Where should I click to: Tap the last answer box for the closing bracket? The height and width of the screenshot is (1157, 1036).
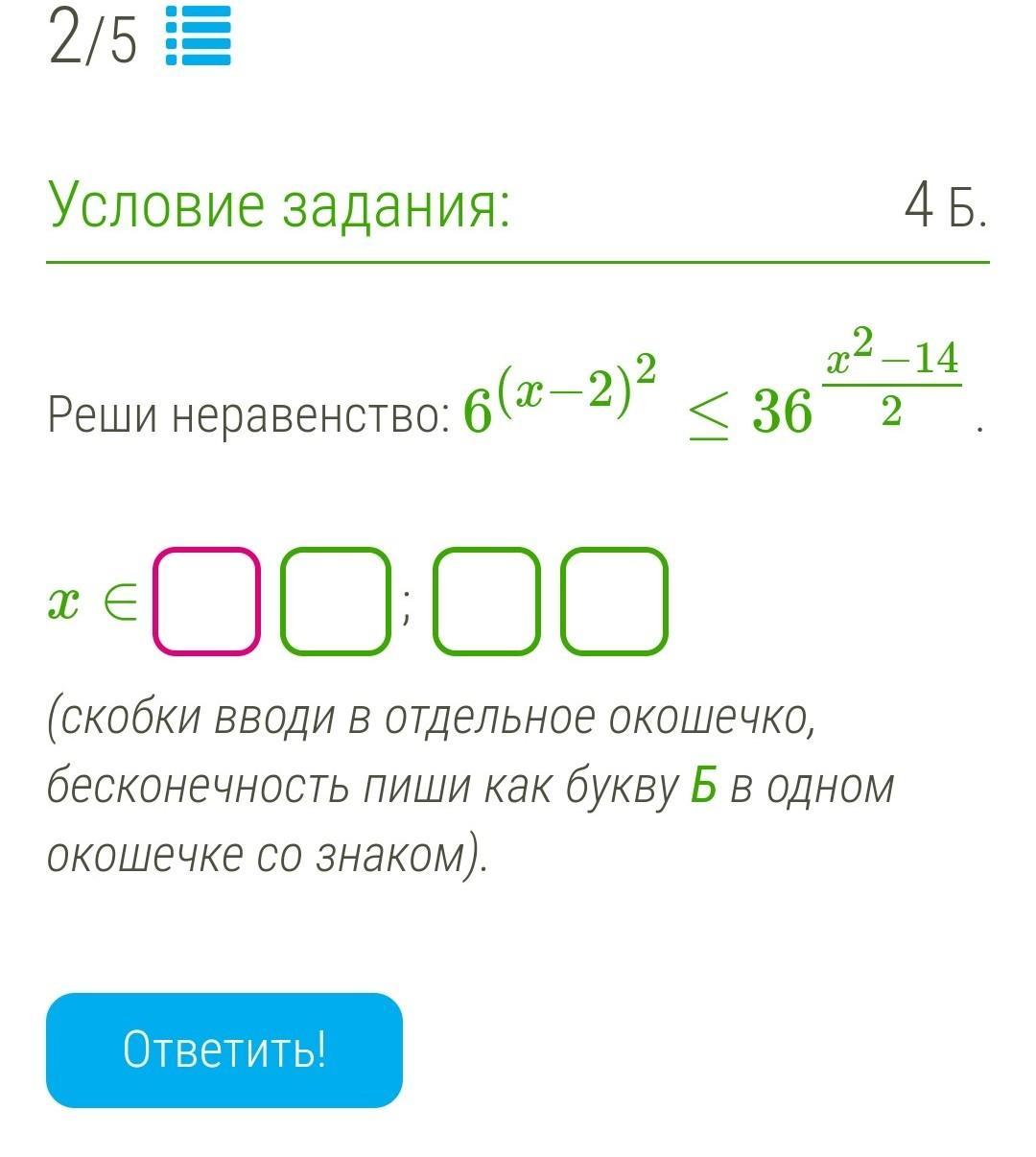614,602
